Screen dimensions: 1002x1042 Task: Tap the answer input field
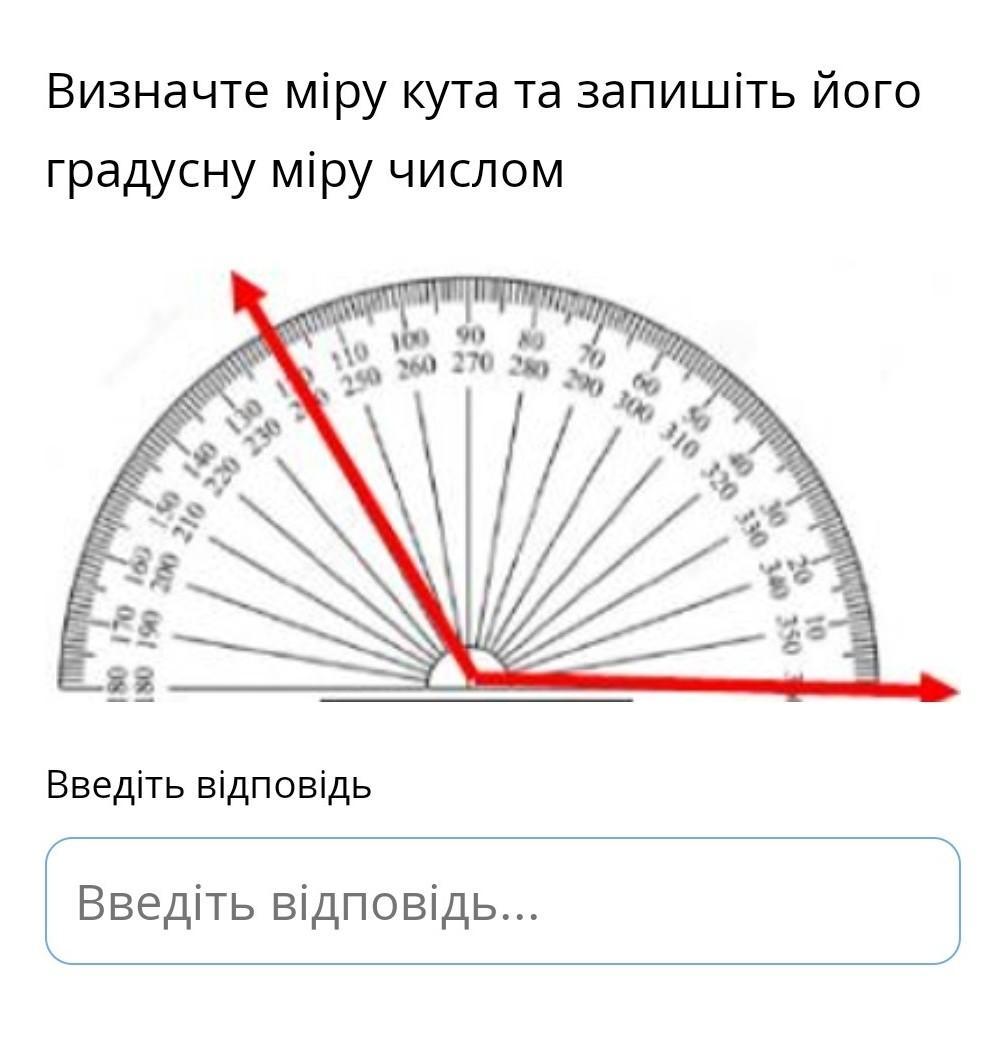[x=502, y=900]
